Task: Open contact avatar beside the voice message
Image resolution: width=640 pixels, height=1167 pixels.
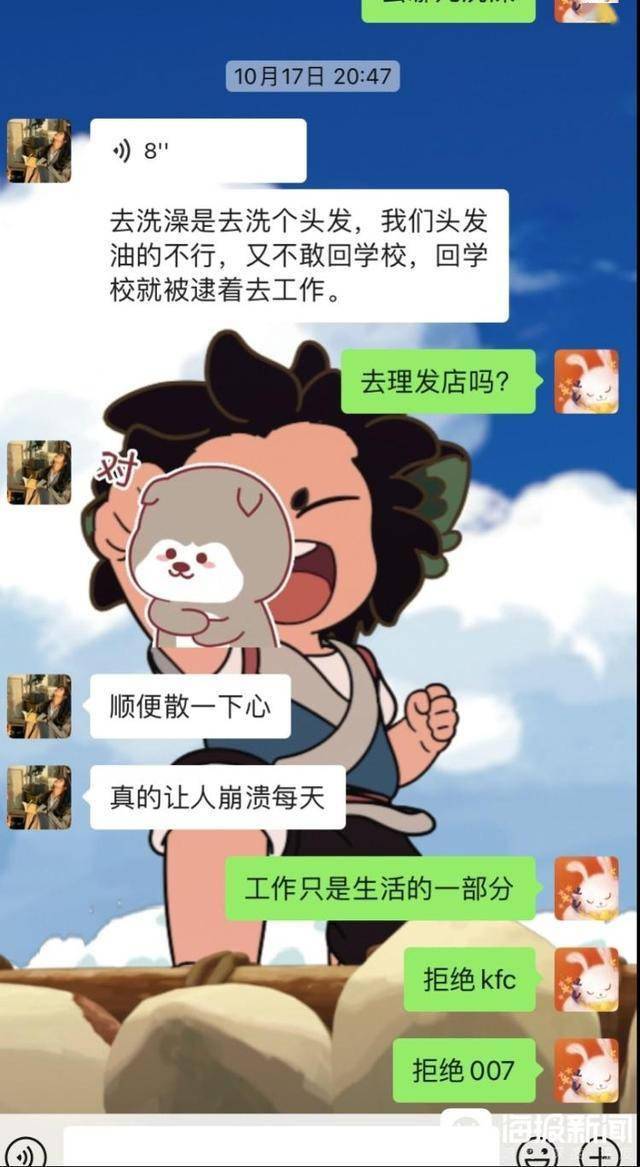Action: point(39,151)
